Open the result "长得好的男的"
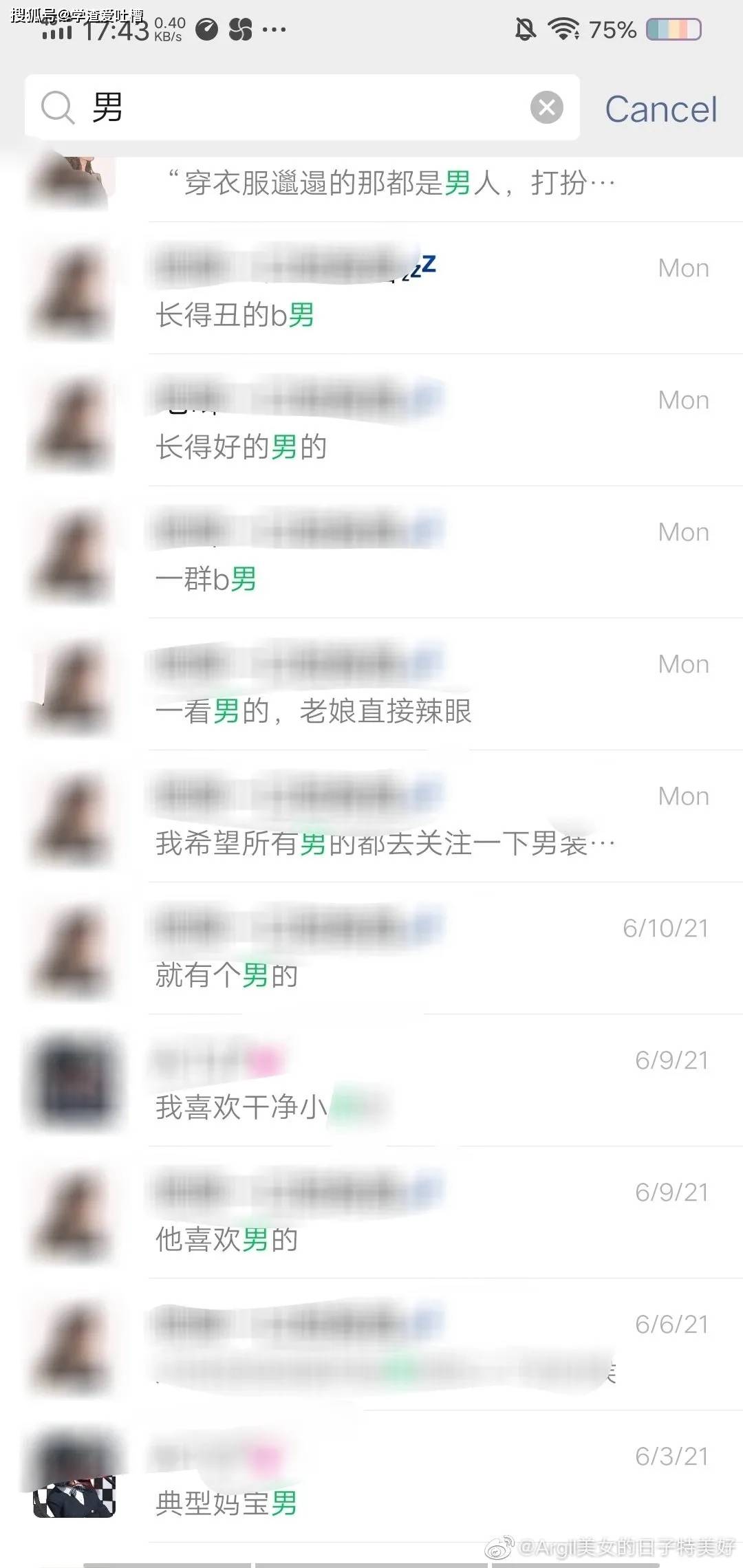The width and height of the screenshot is (743, 1568). point(371,420)
